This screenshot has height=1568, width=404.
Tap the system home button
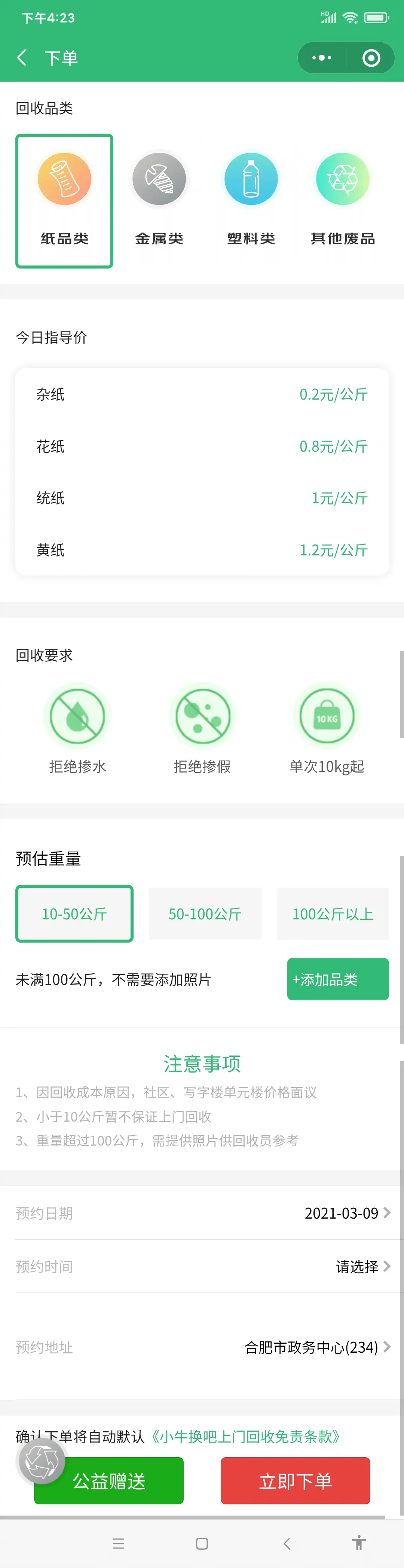202,1543
